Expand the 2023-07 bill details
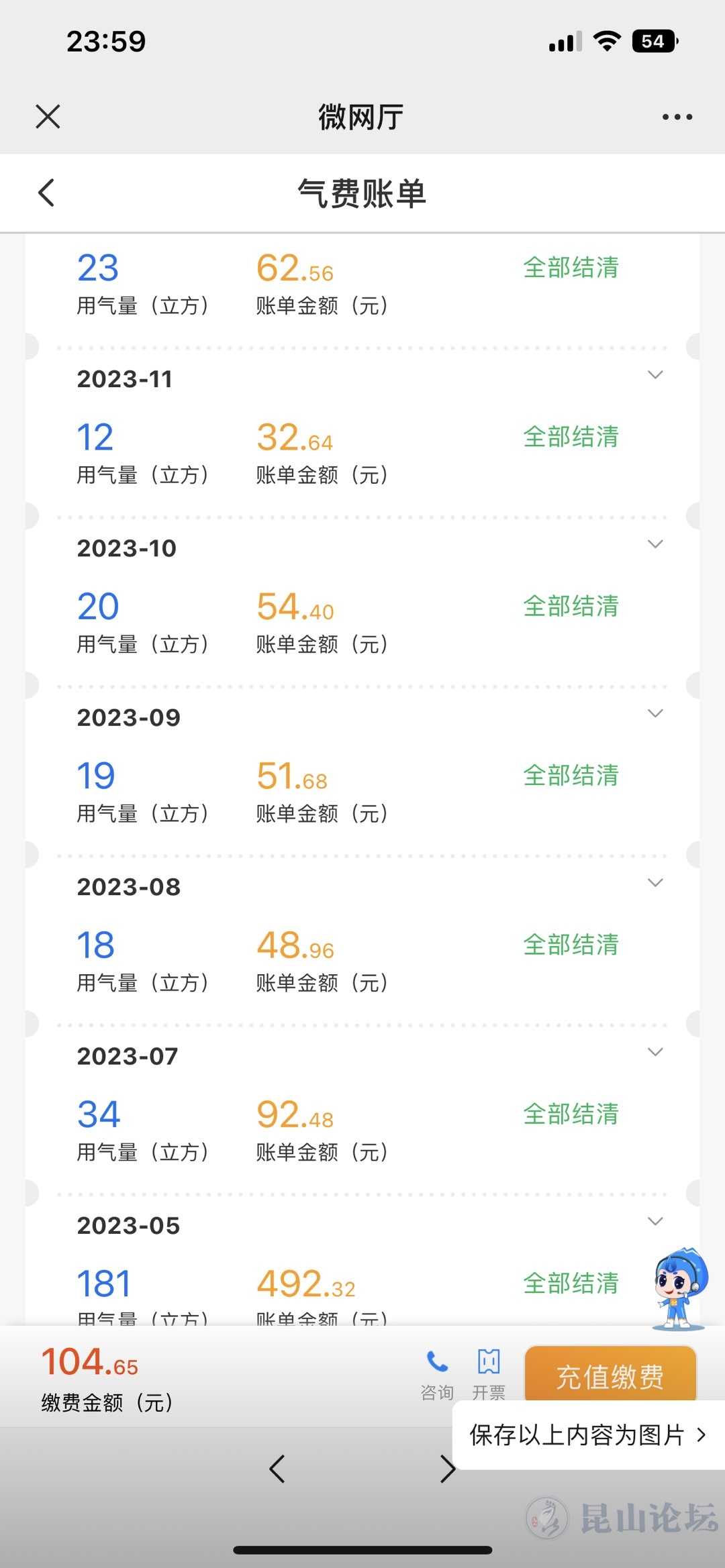 (655, 1052)
